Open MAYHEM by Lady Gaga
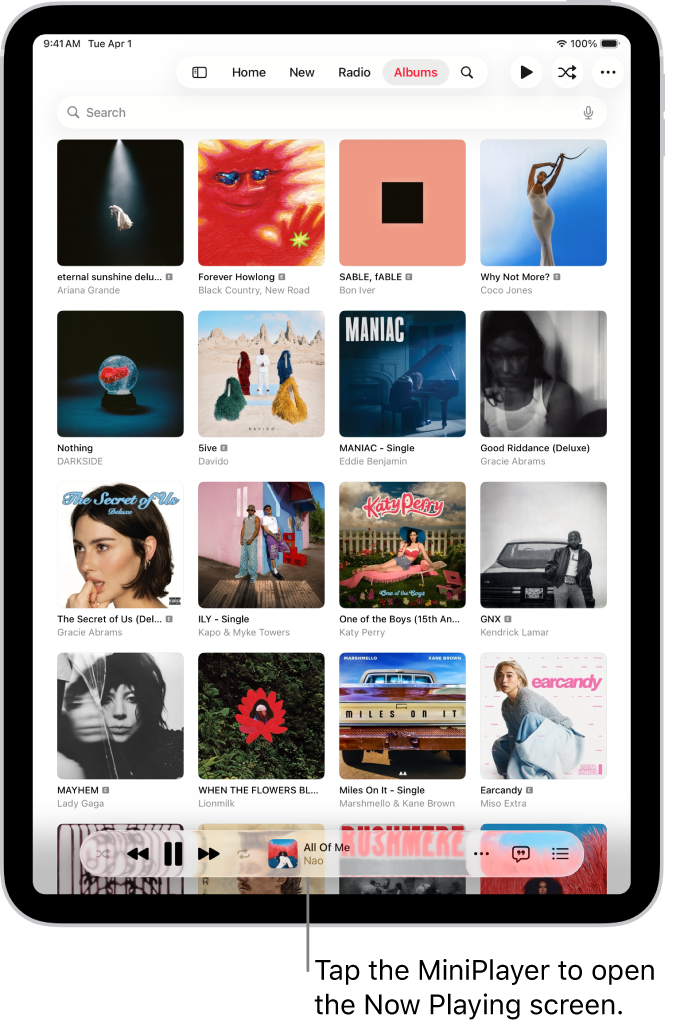The width and height of the screenshot is (674, 1024). 120,716
